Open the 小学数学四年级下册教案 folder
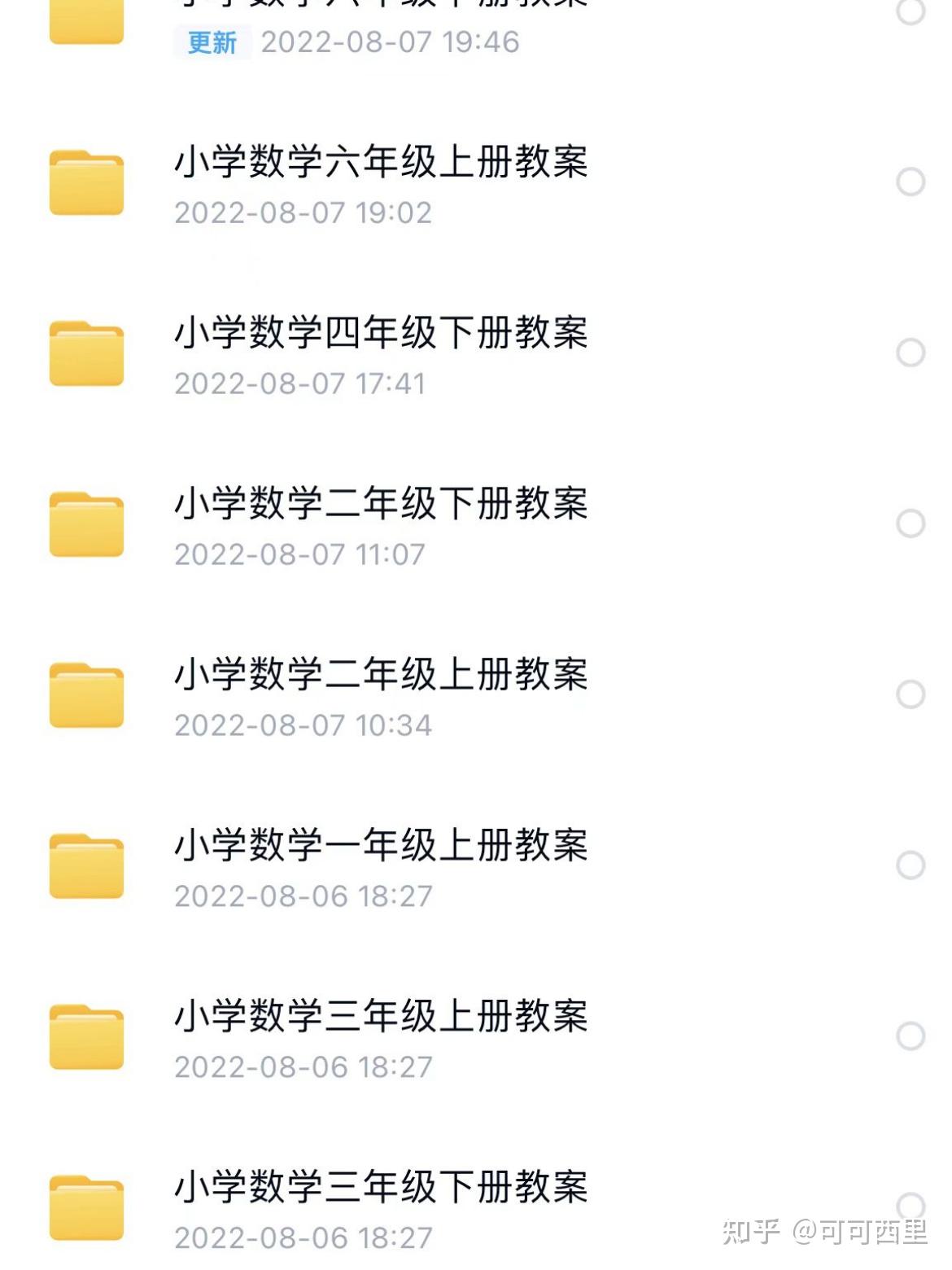The width and height of the screenshot is (952, 1270). click(381, 333)
